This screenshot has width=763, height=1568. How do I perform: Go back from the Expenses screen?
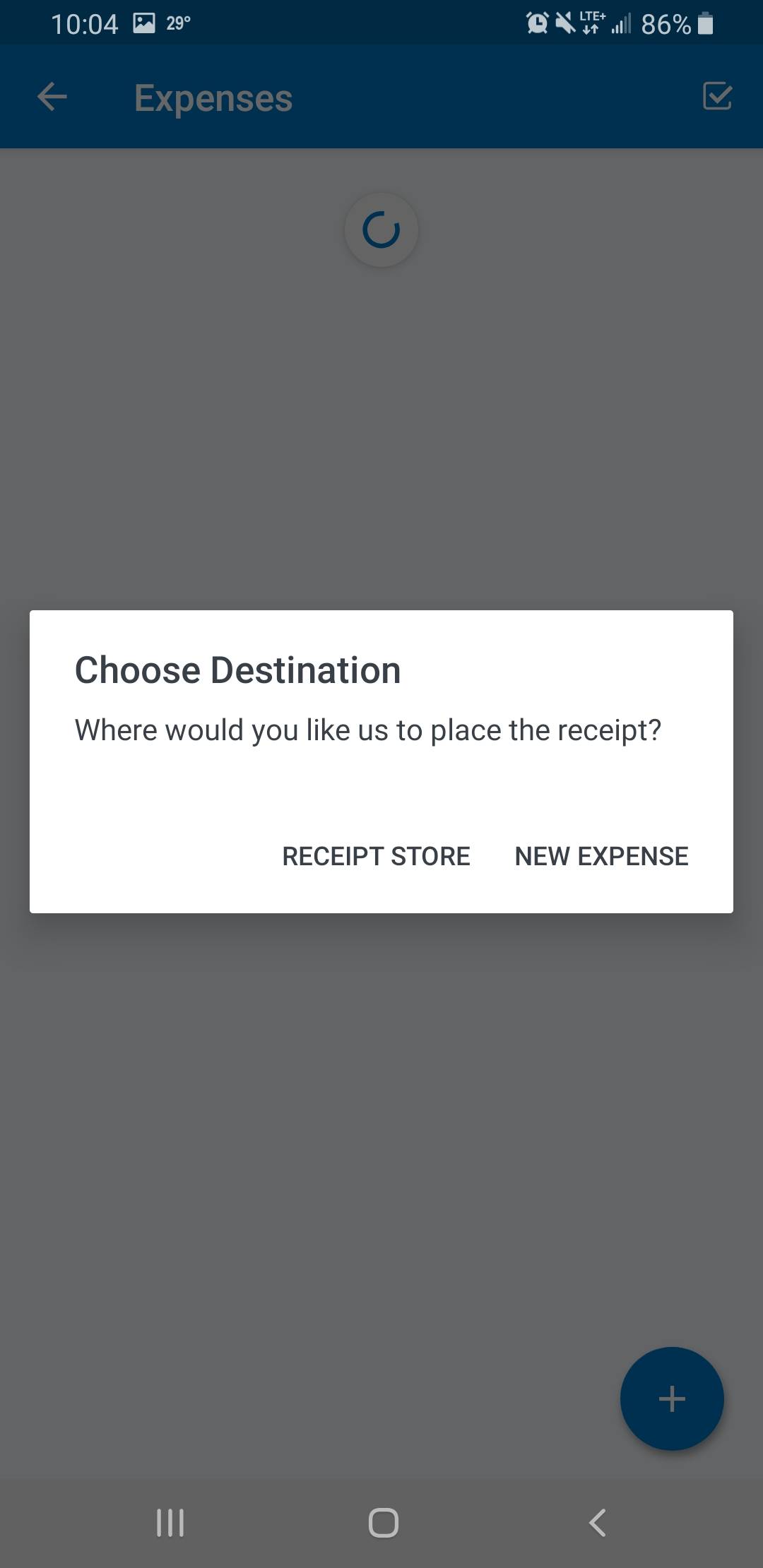52,97
